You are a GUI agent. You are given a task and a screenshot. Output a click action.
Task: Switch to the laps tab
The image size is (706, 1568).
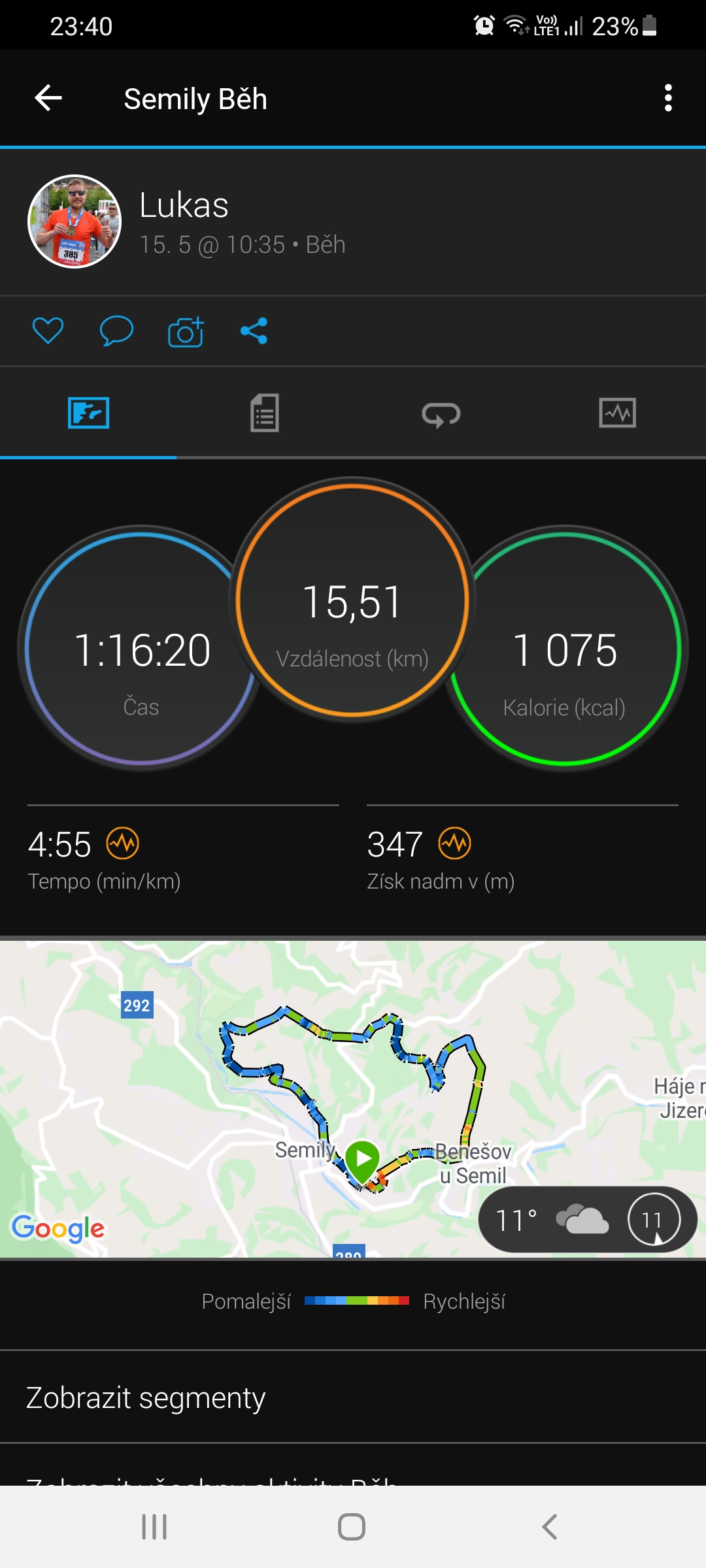click(x=441, y=414)
